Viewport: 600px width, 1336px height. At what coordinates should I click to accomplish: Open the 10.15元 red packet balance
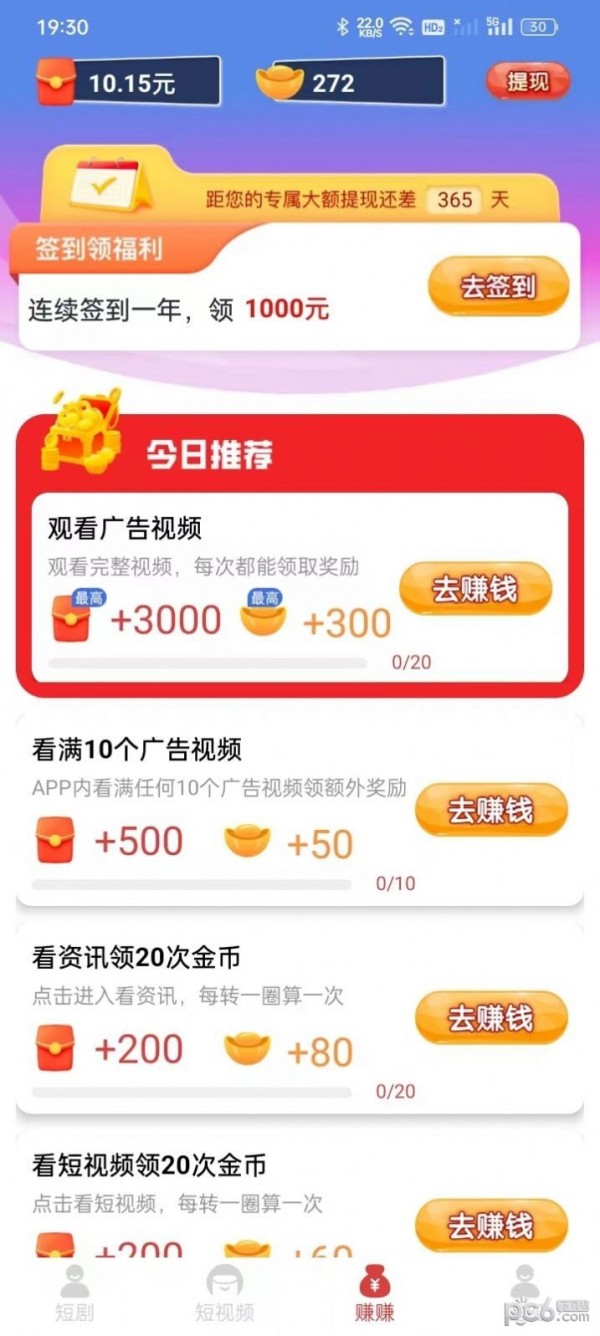[x=128, y=83]
